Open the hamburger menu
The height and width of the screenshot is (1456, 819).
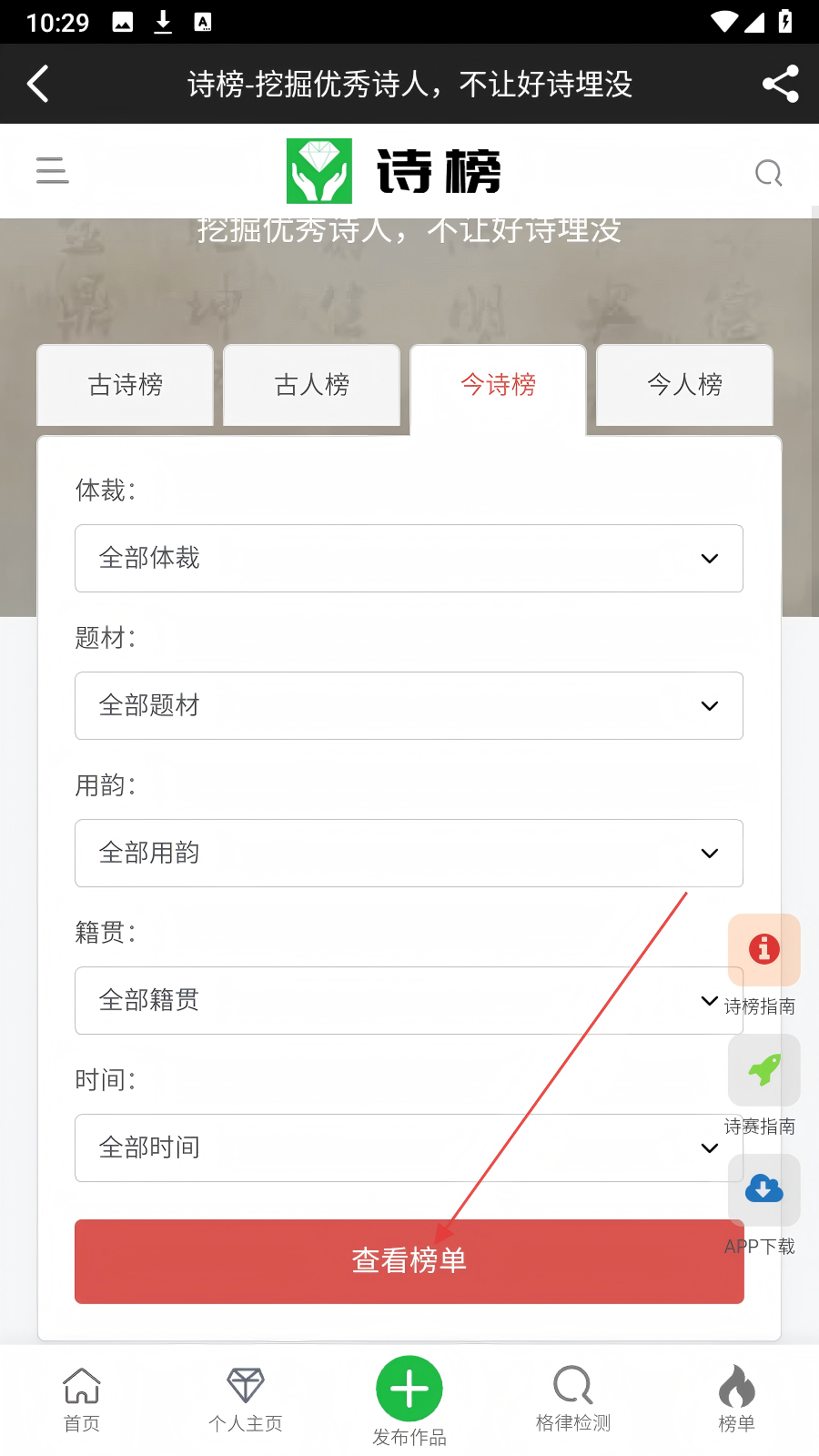[x=53, y=170]
